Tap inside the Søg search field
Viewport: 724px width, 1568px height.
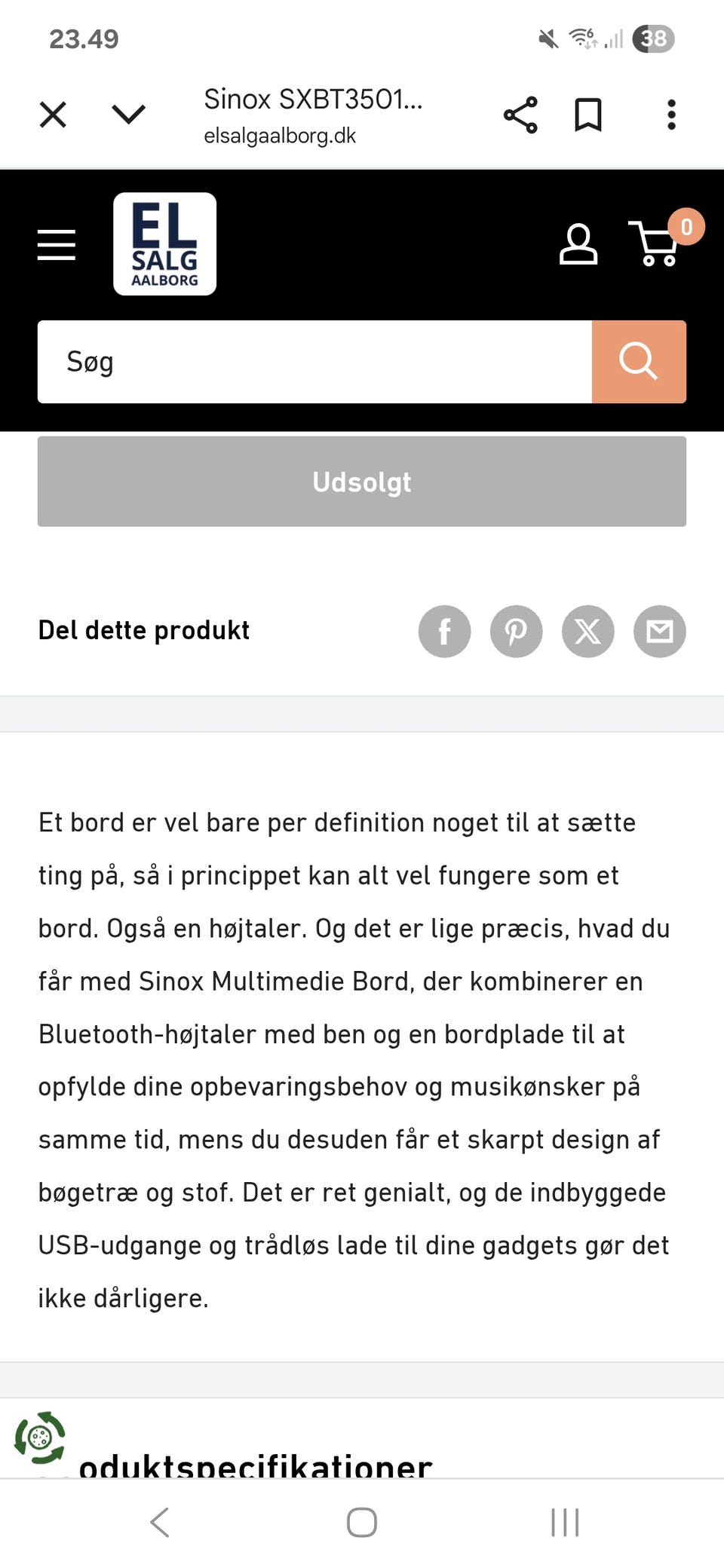pos(302,362)
